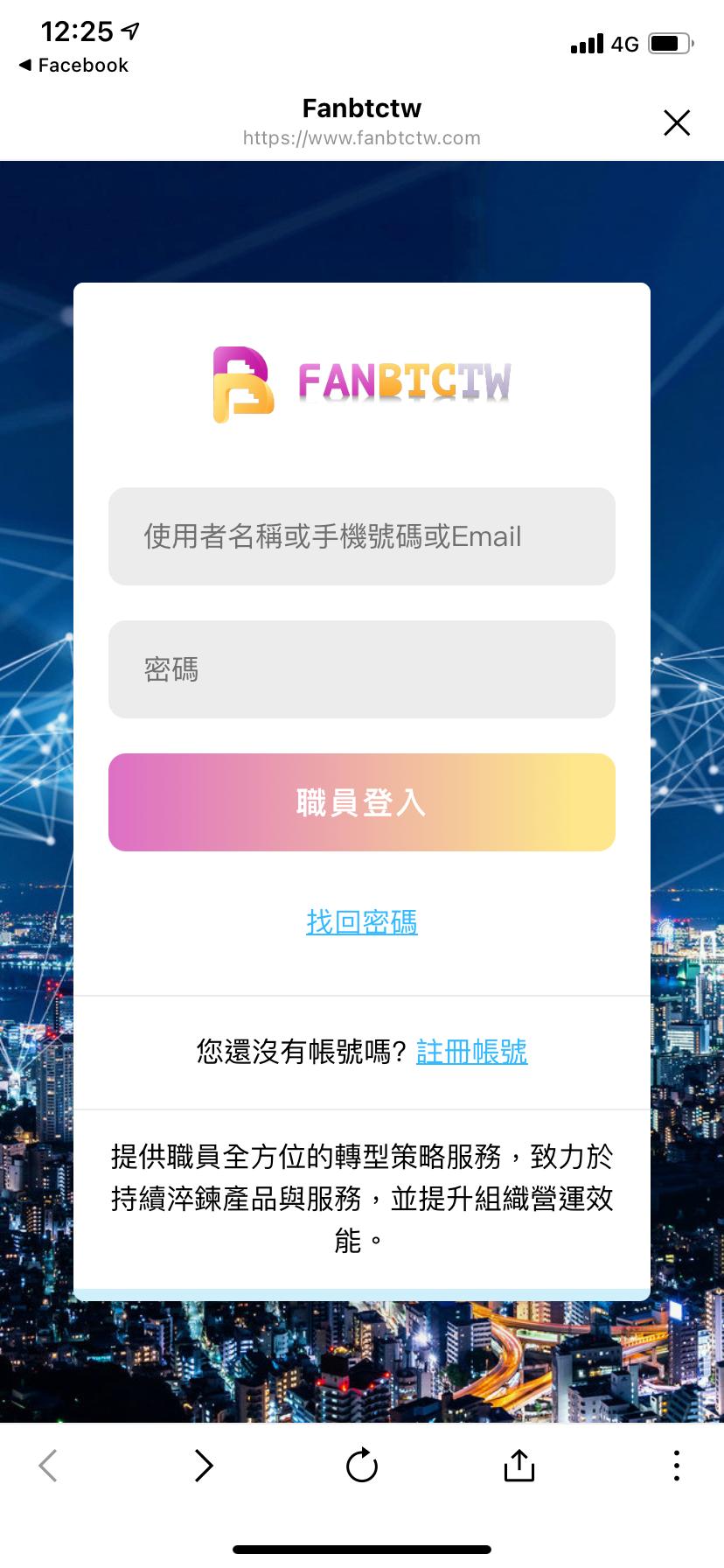Share this page
Screen dimensions: 724x1568
coord(519,1465)
